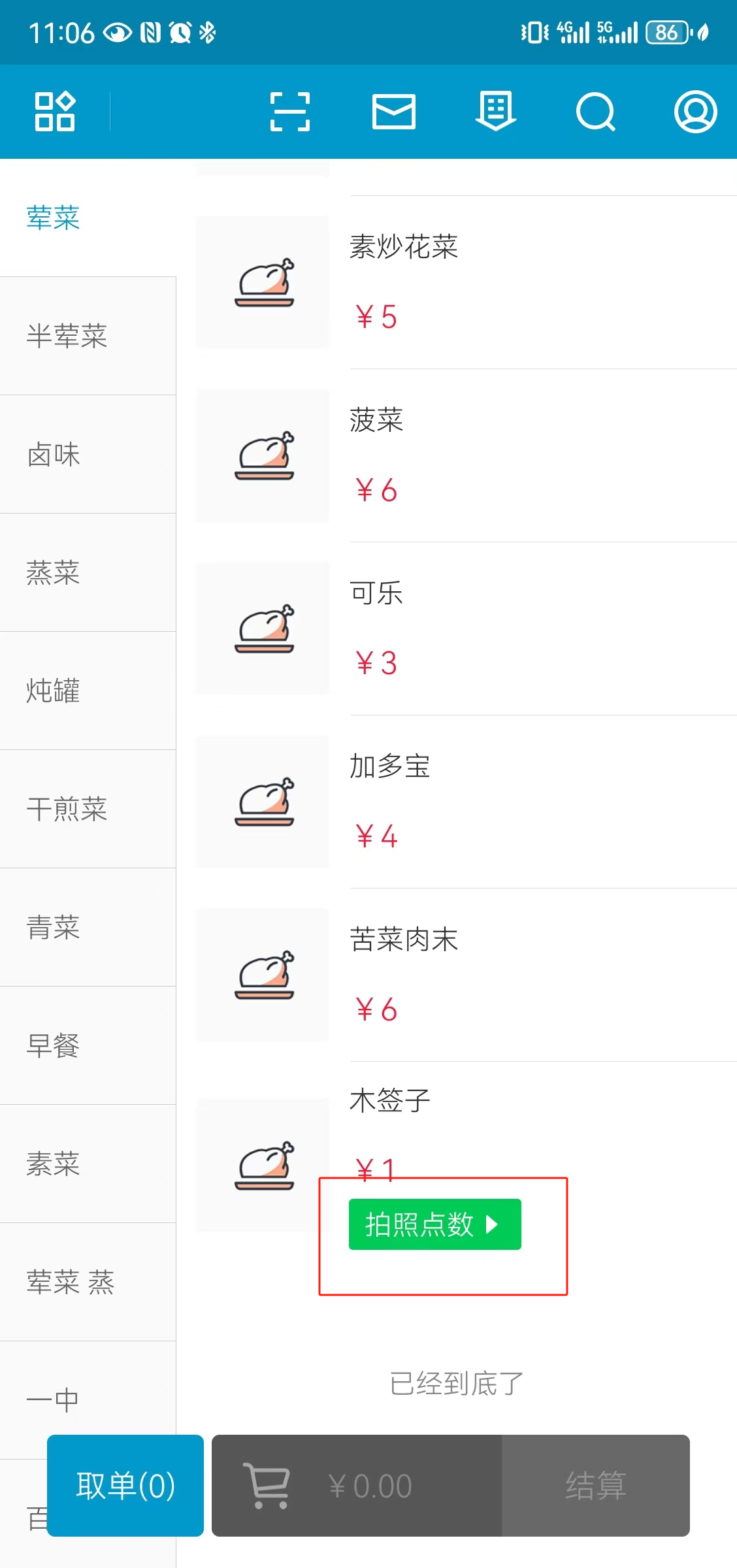Add 素炒花菜 to the order
The width and height of the screenshot is (737, 1568).
coord(457,282)
